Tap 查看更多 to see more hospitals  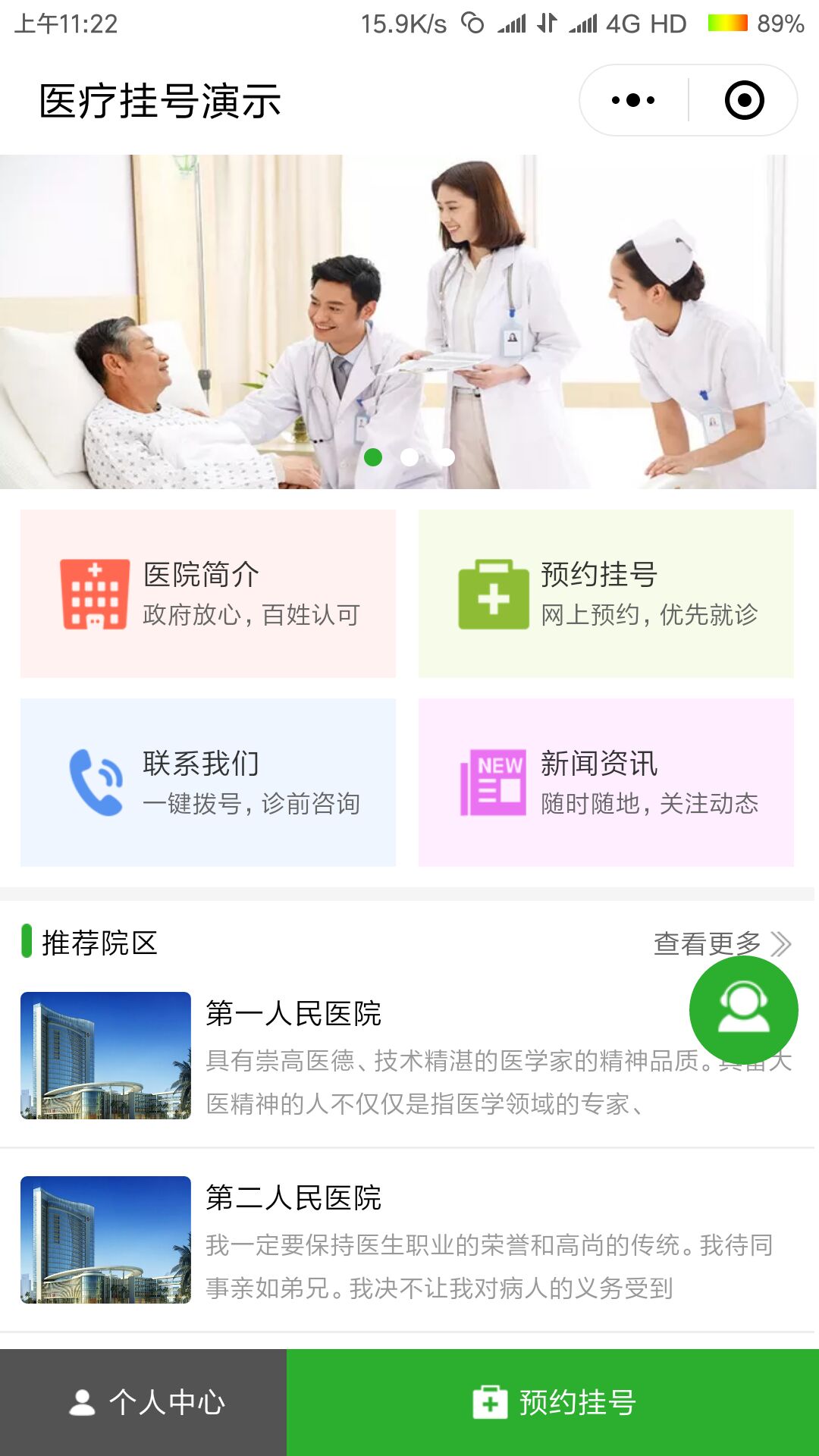point(720,943)
